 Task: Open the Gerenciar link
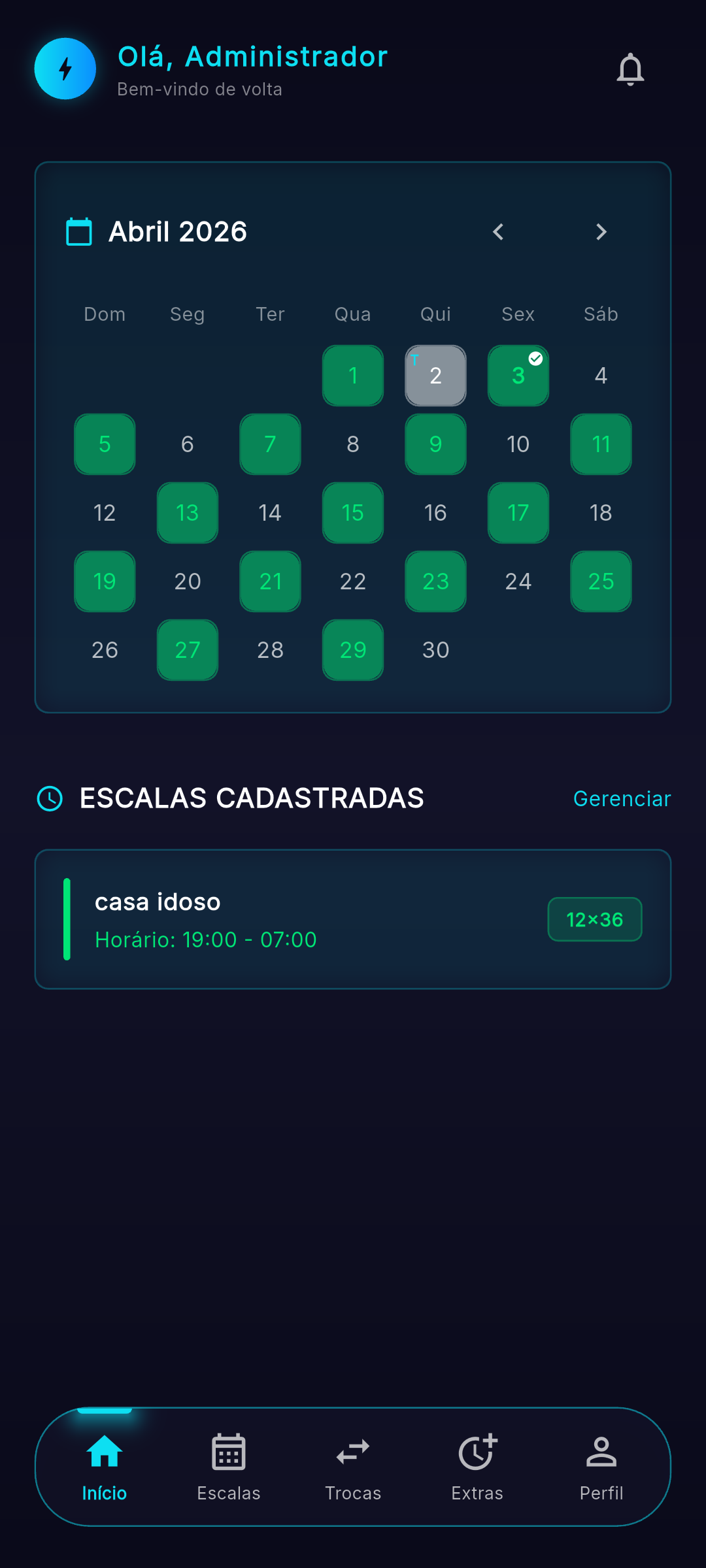(622, 798)
